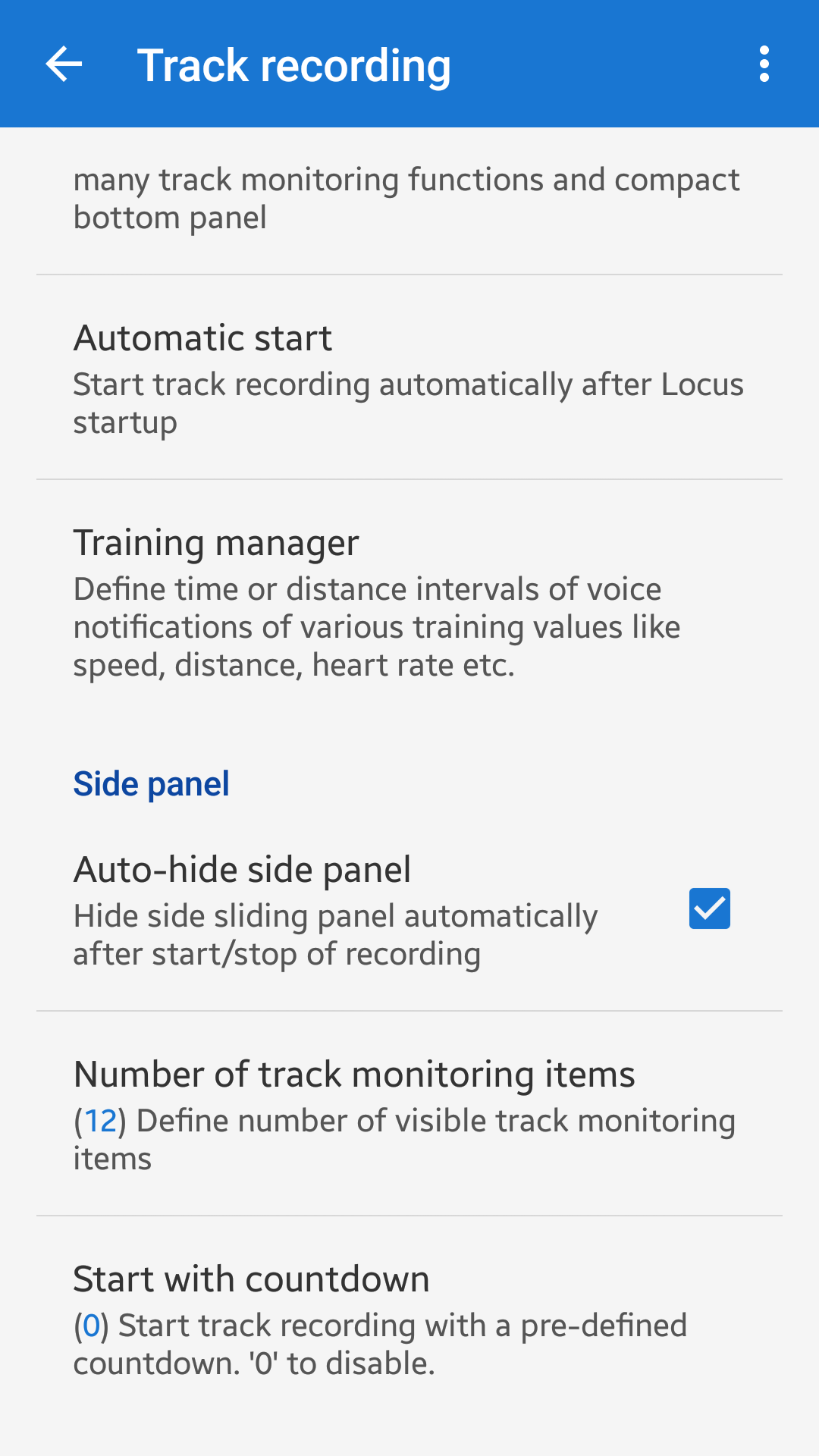Screen dimensions: 819x1456
Task: Uncheck Auto-hide side panel checkbox
Action: (x=709, y=908)
